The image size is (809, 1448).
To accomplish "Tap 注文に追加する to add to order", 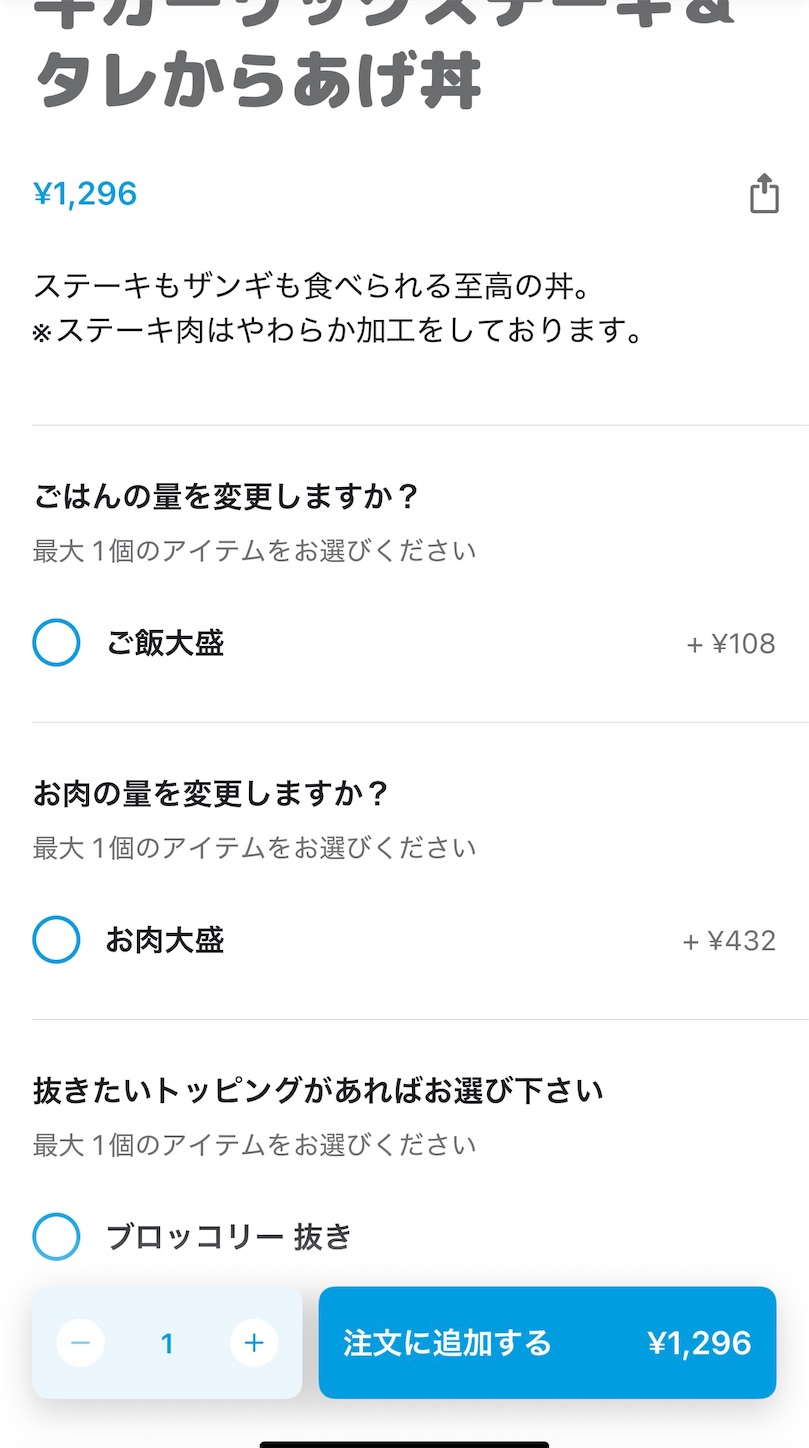I will (x=547, y=1343).
